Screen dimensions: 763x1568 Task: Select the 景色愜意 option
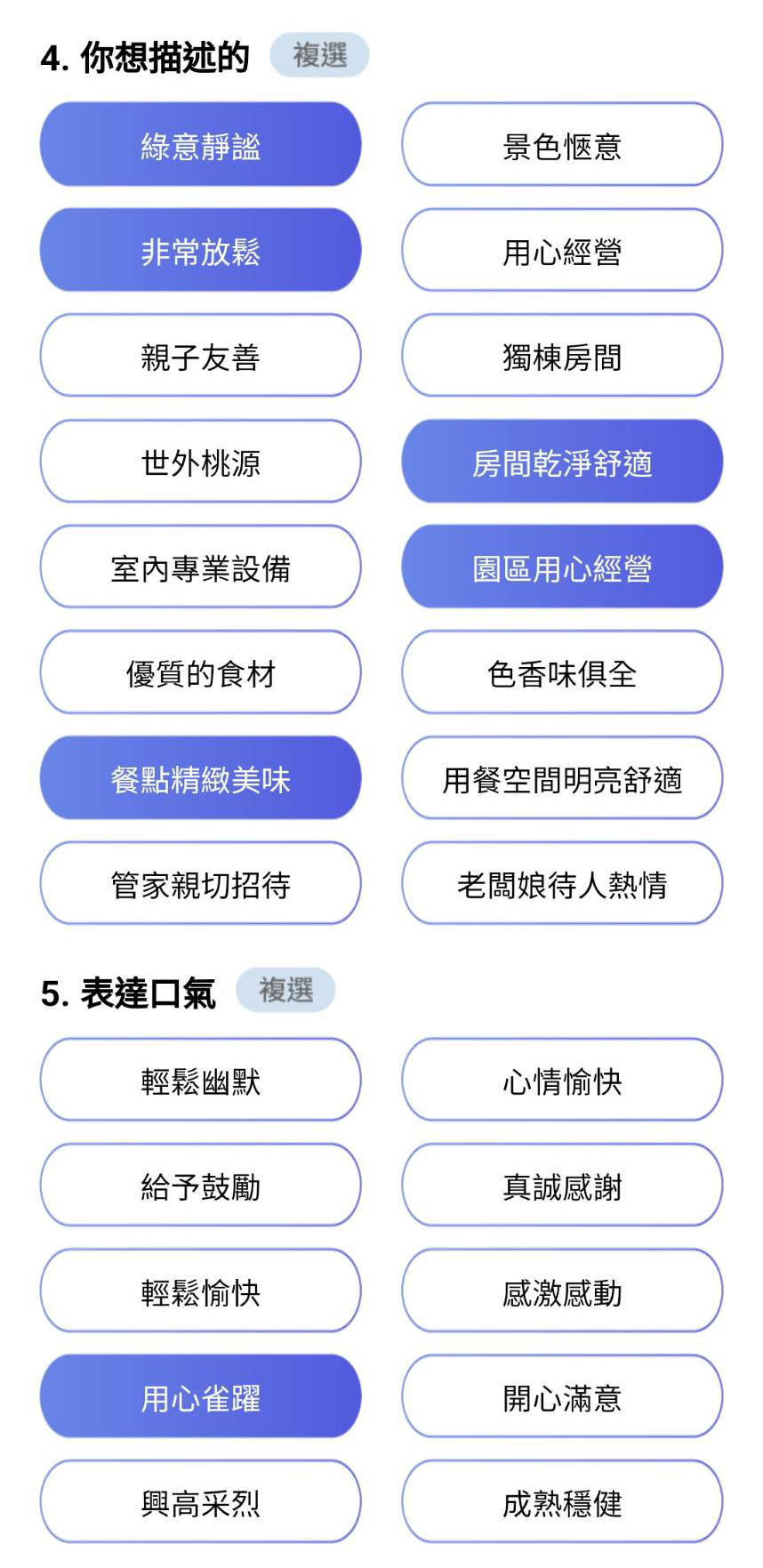[562, 144]
